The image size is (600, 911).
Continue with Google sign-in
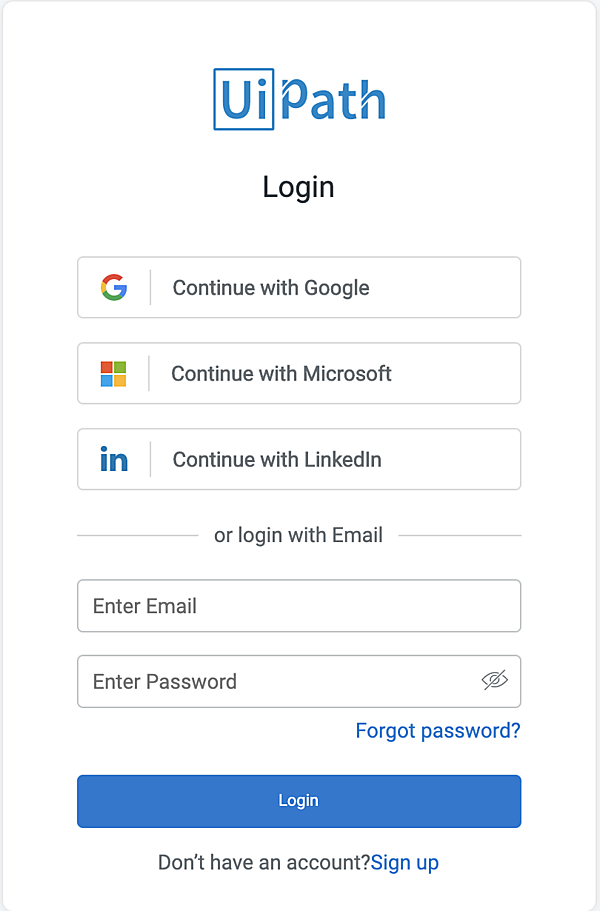click(x=299, y=288)
